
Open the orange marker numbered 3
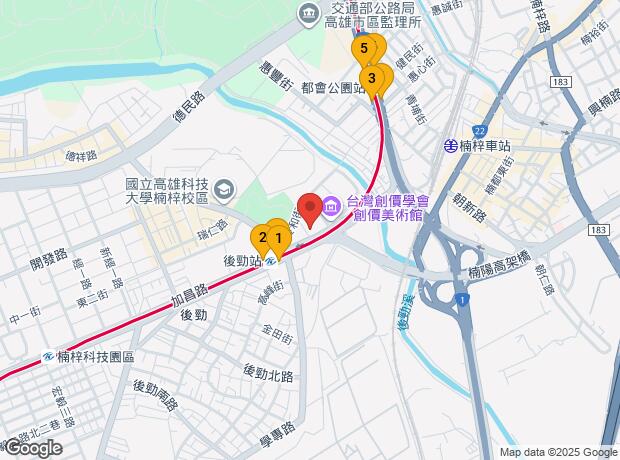pos(371,80)
